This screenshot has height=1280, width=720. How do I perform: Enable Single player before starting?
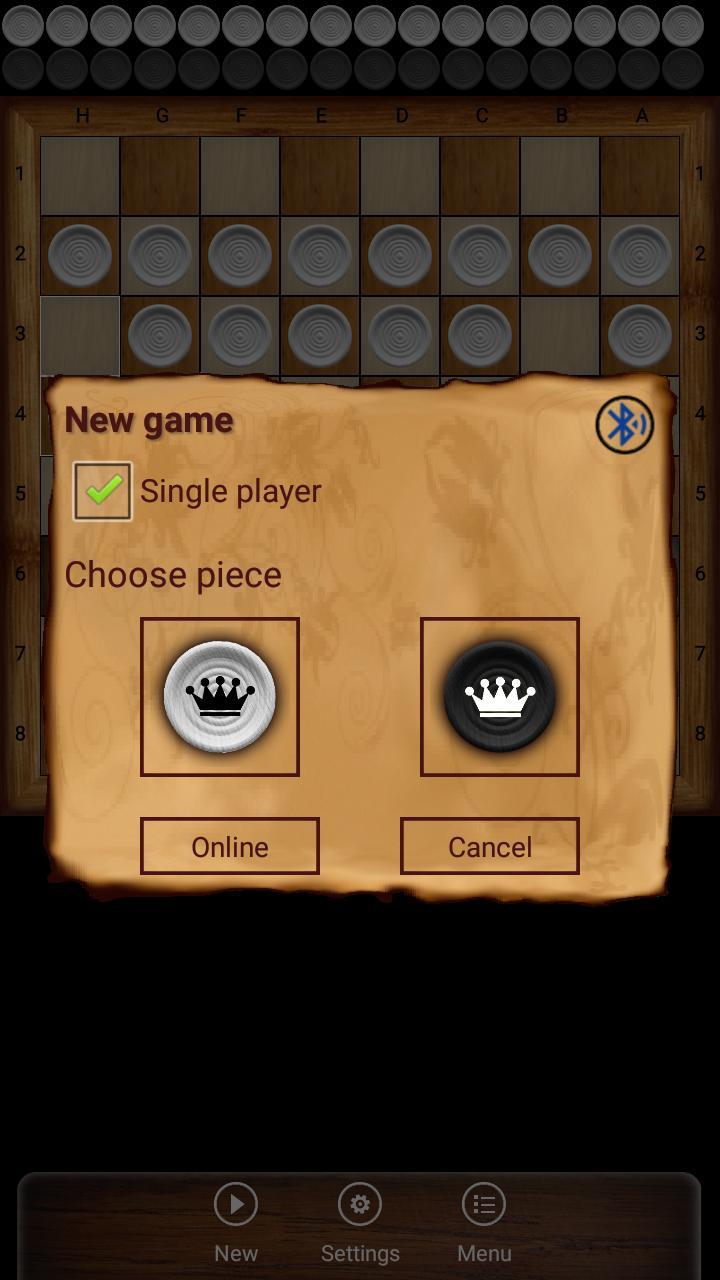101,490
